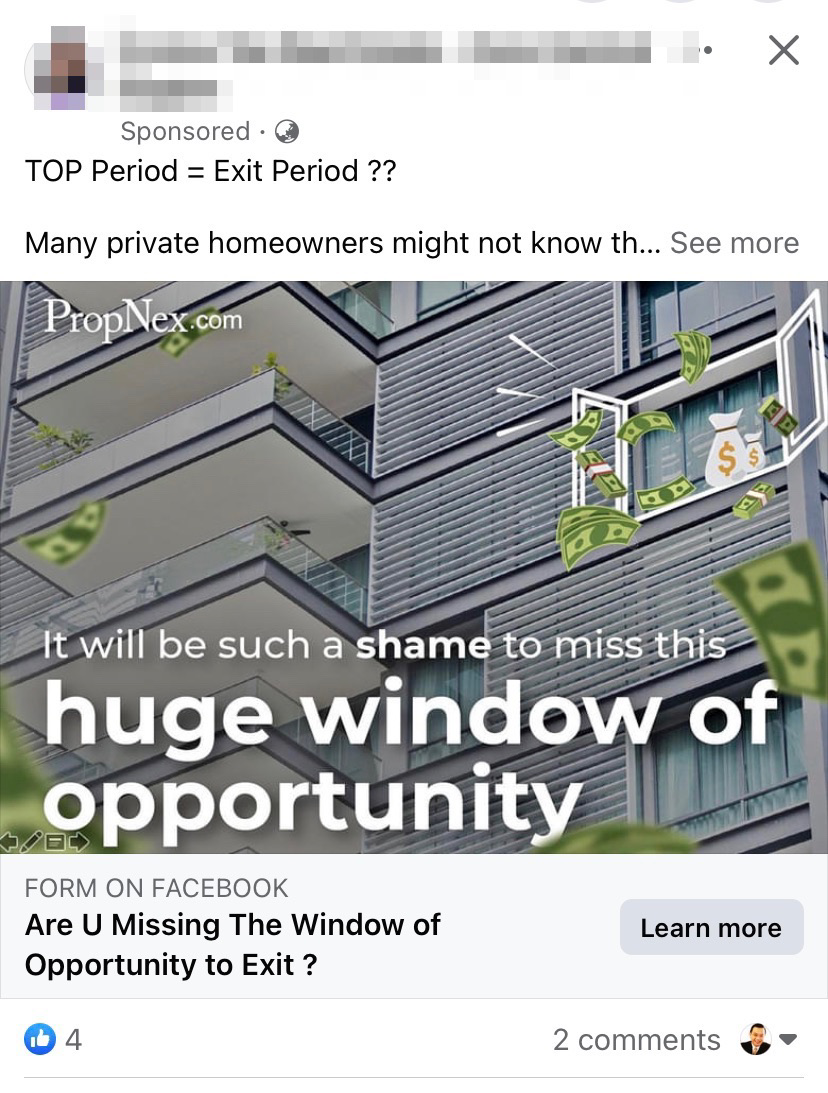See who reacted with the 4 likes

point(54,1040)
